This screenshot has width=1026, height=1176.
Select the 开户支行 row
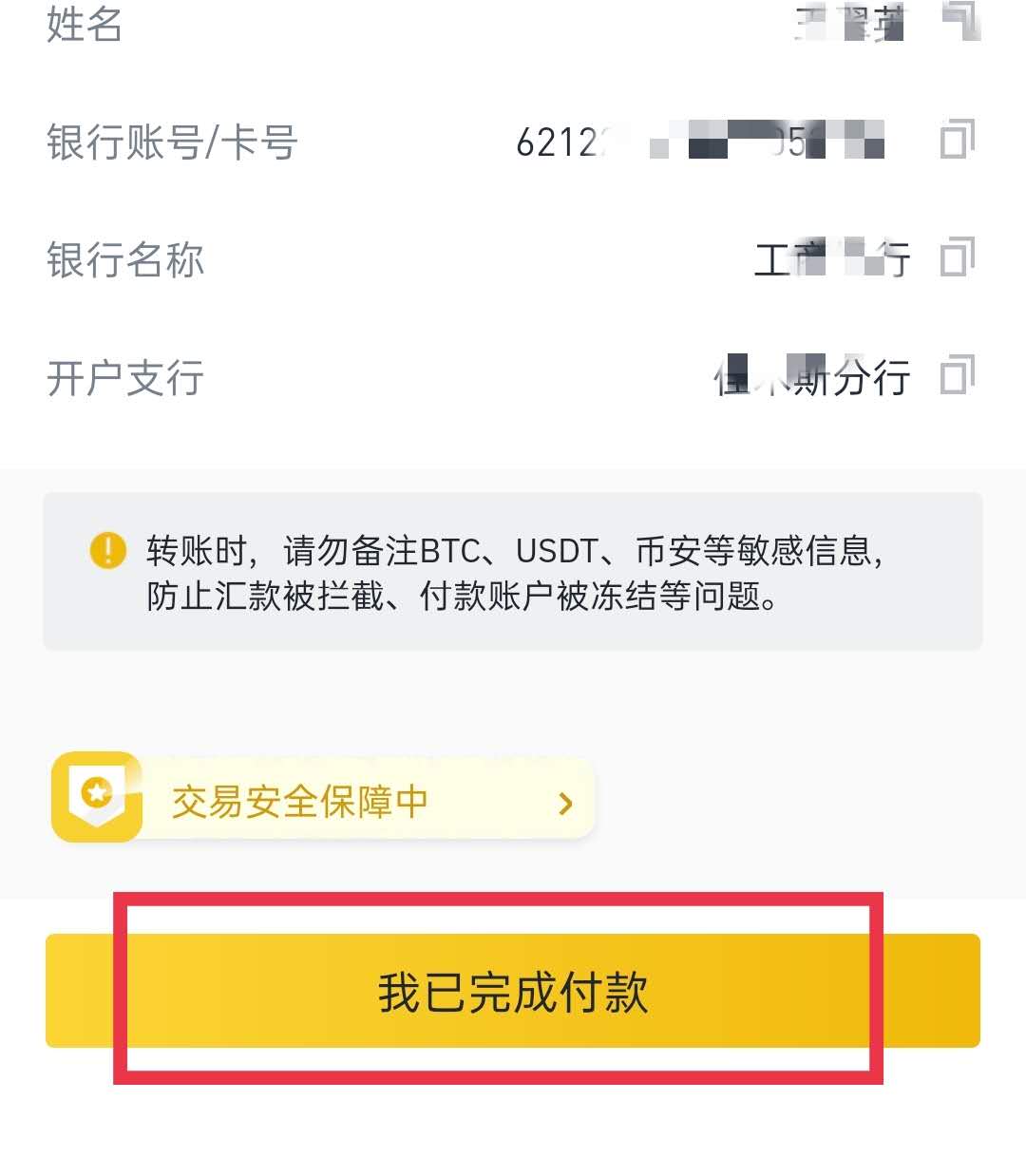pyautogui.click(x=124, y=378)
